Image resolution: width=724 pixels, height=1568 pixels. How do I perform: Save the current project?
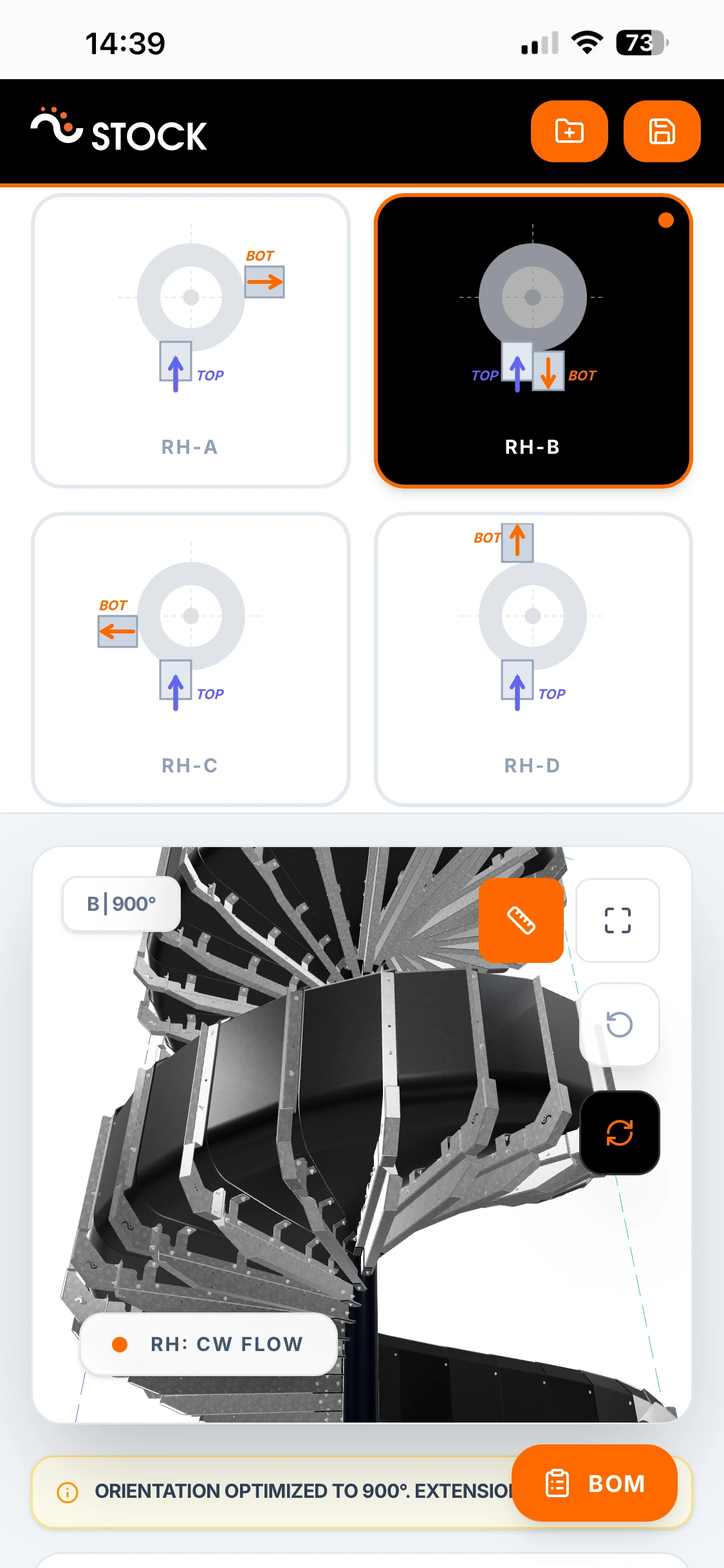click(662, 131)
